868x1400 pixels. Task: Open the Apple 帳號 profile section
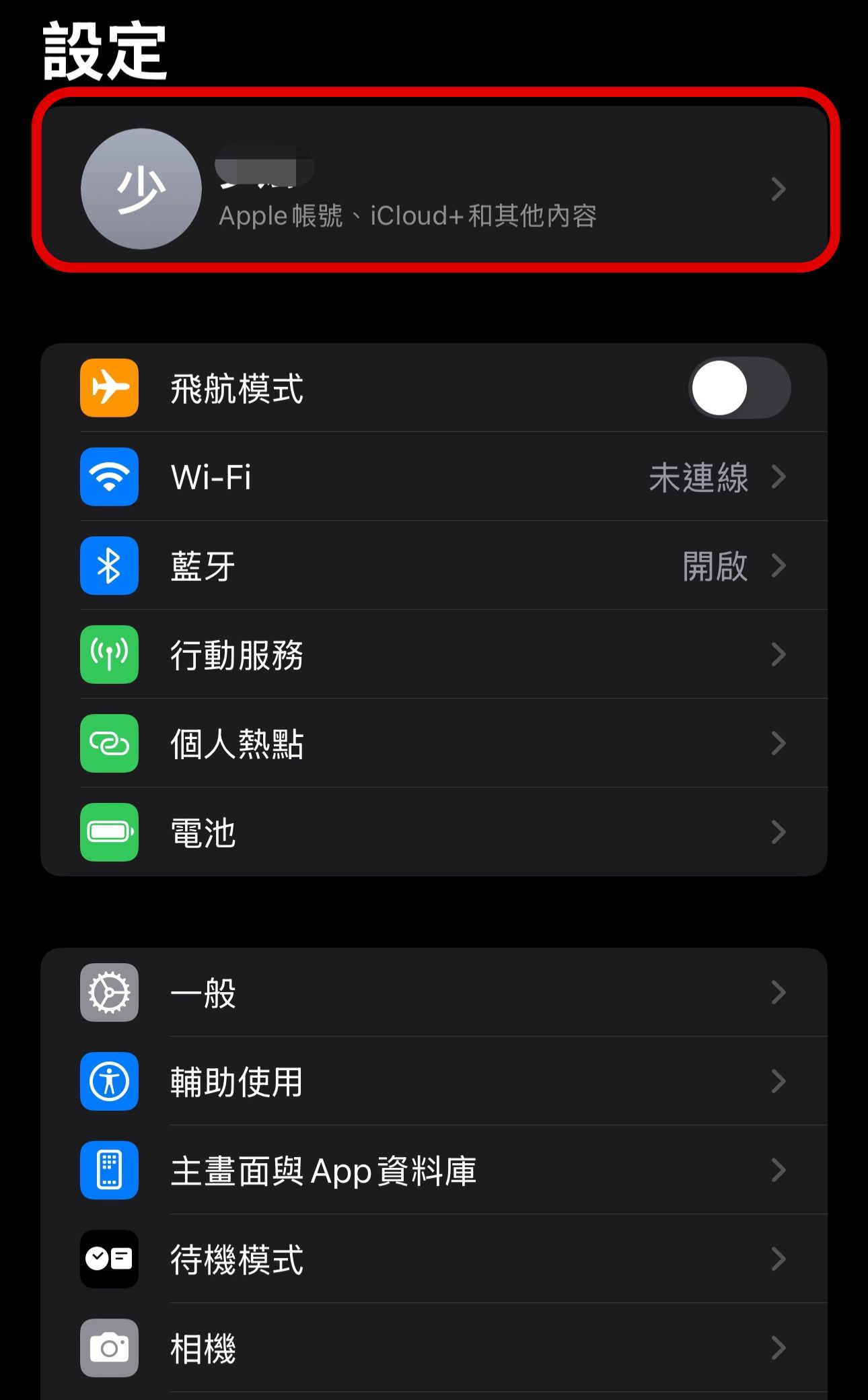coord(434,189)
